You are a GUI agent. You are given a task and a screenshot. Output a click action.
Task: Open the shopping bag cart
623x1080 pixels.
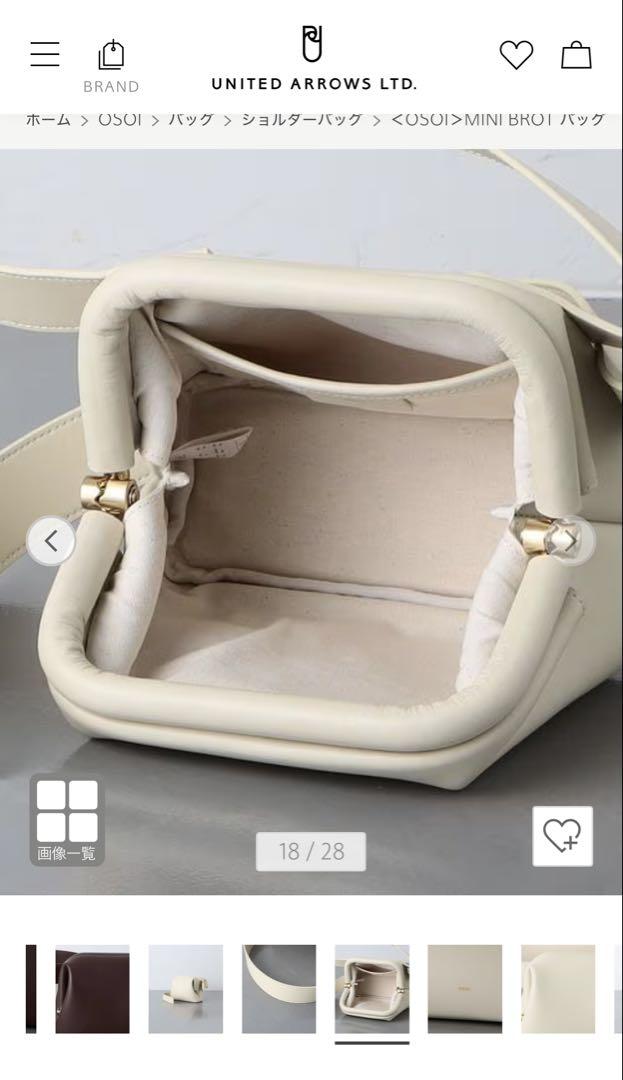[x=576, y=55]
